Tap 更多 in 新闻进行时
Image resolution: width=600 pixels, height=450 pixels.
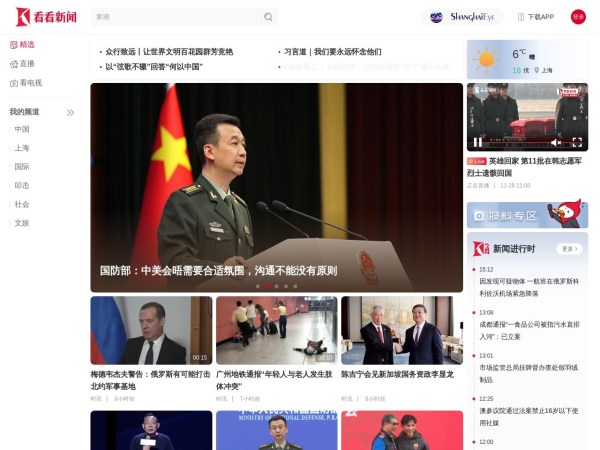569,248
